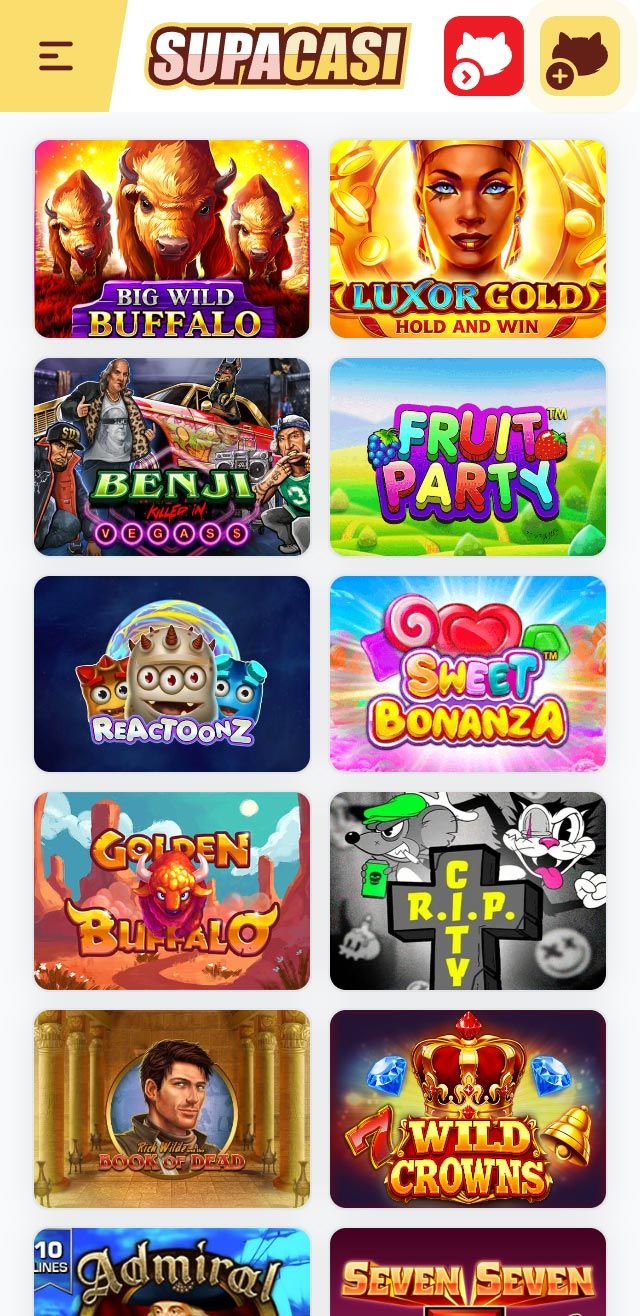
Task: Launch Sweet Bonanza slot
Action: (468, 674)
